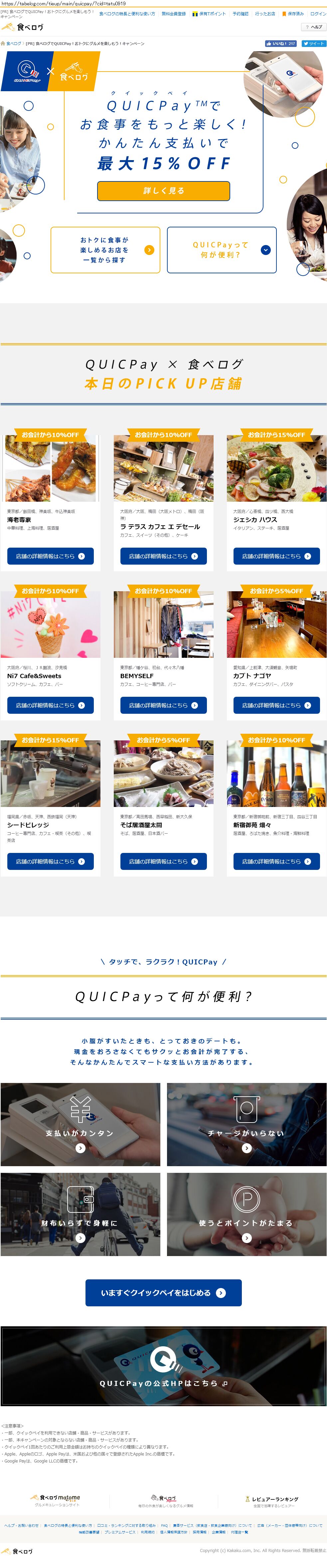
Task: View store details for ラ テラス カフェ エ デセール
Action: tap(163, 556)
